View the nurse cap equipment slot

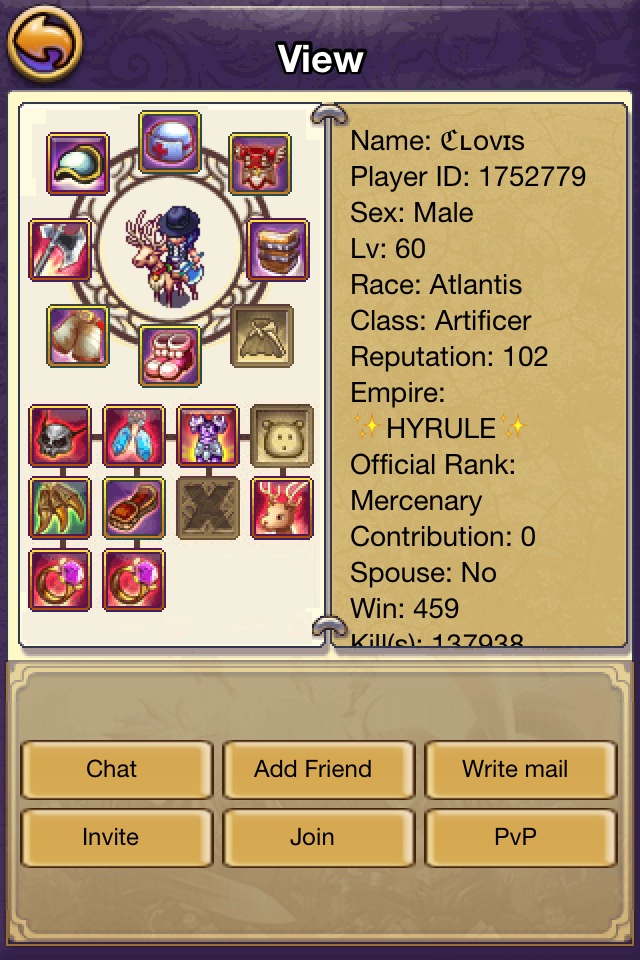pyautogui.click(x=170, y=142)
